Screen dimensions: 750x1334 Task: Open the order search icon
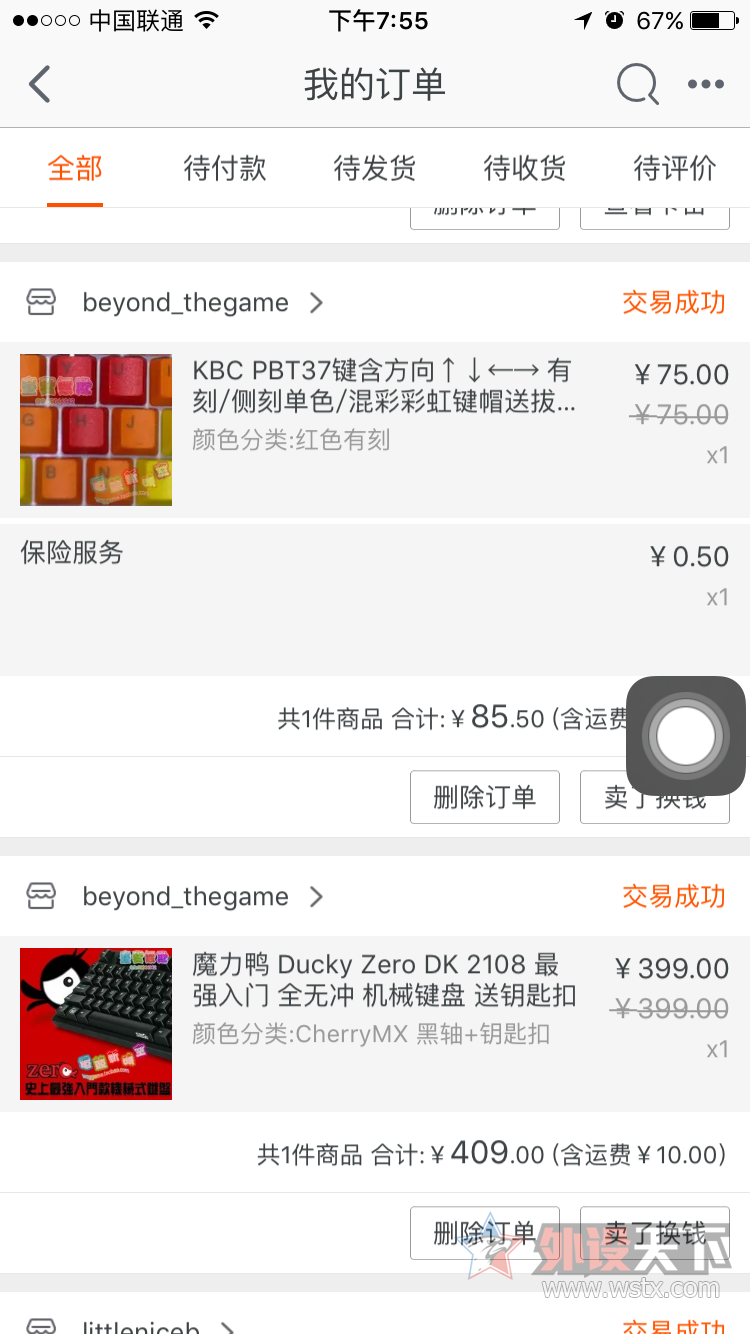coord(637,84)
